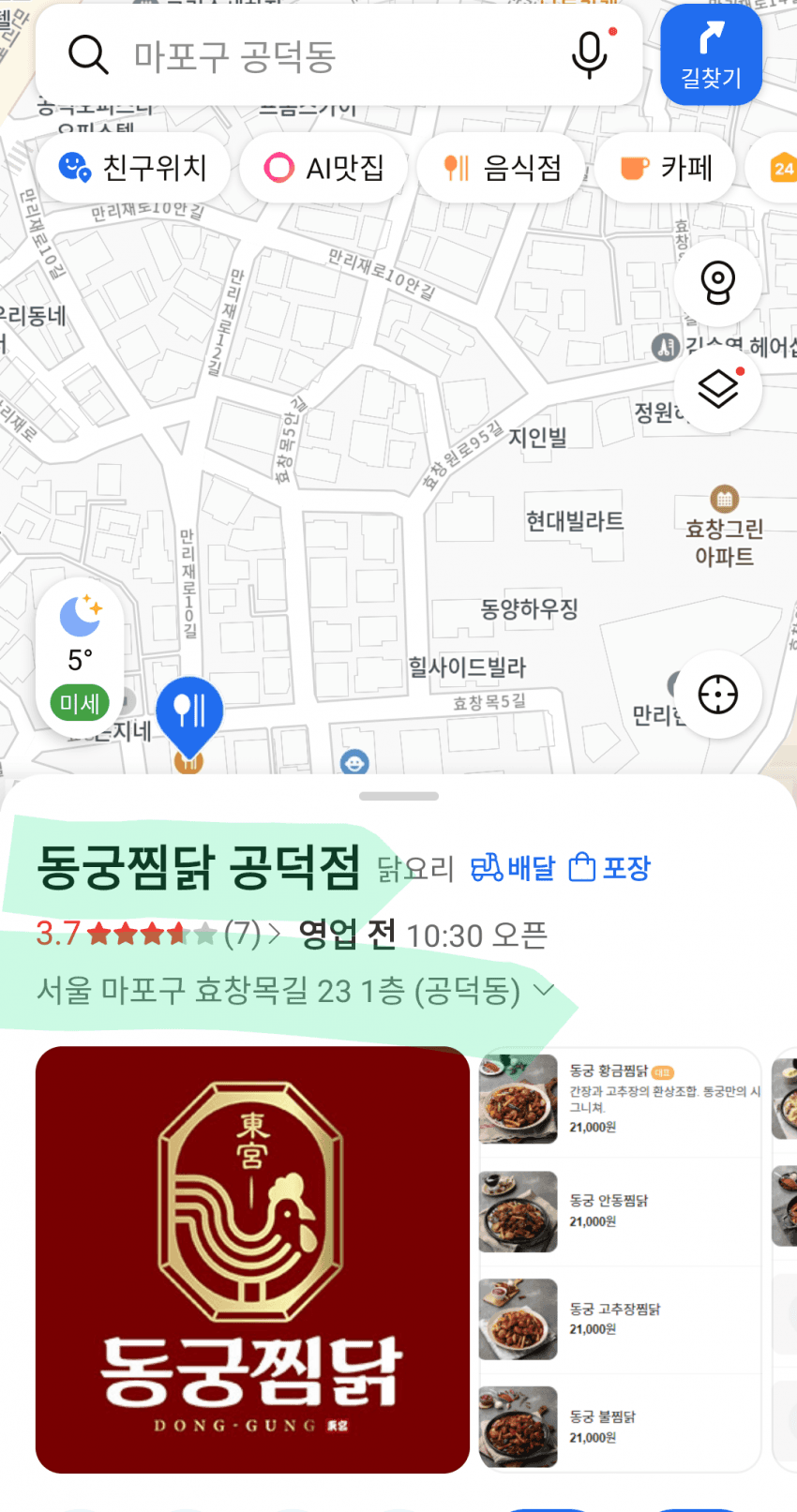Open street view from the map
Screen dimensions: 797x1512
pyautogui.click(x=718, y=282)
